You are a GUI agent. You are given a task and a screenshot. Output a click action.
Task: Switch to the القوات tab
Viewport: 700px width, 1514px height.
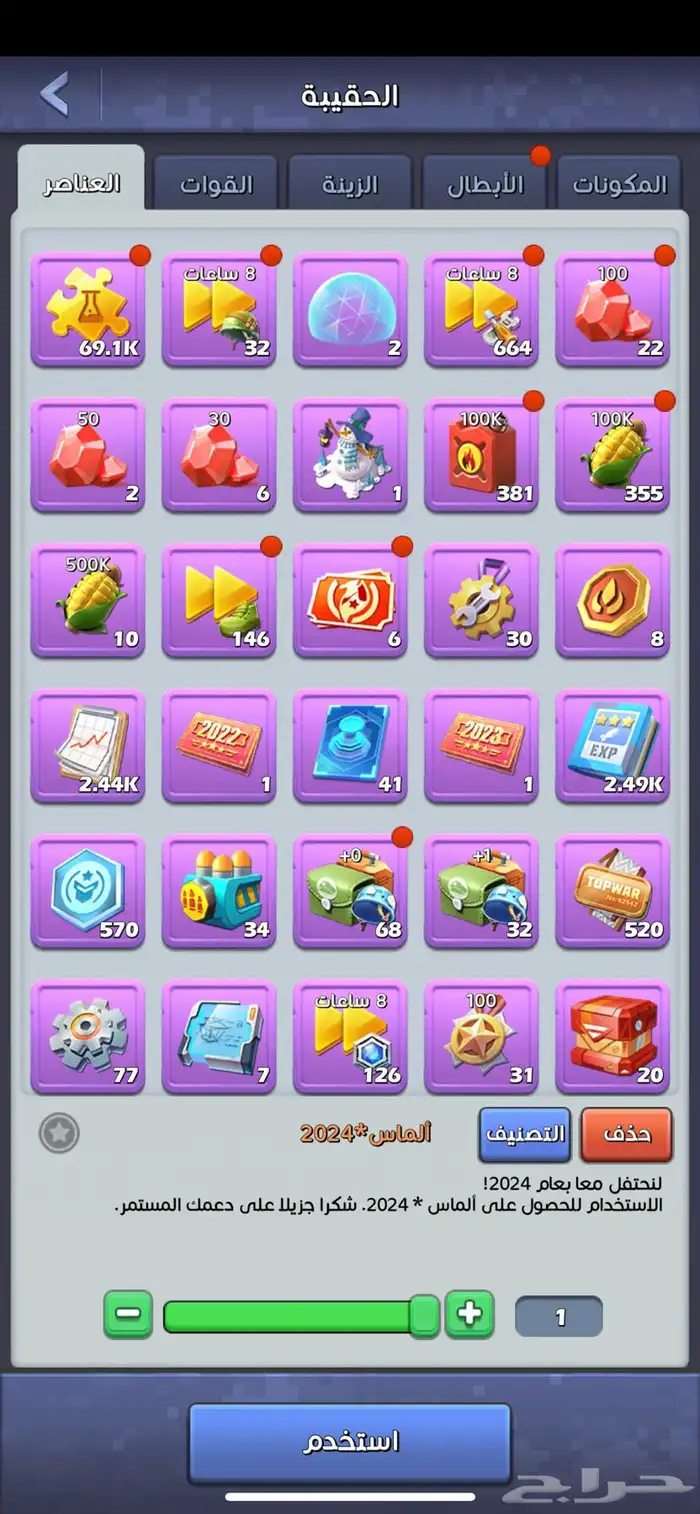tap(216, 184)
